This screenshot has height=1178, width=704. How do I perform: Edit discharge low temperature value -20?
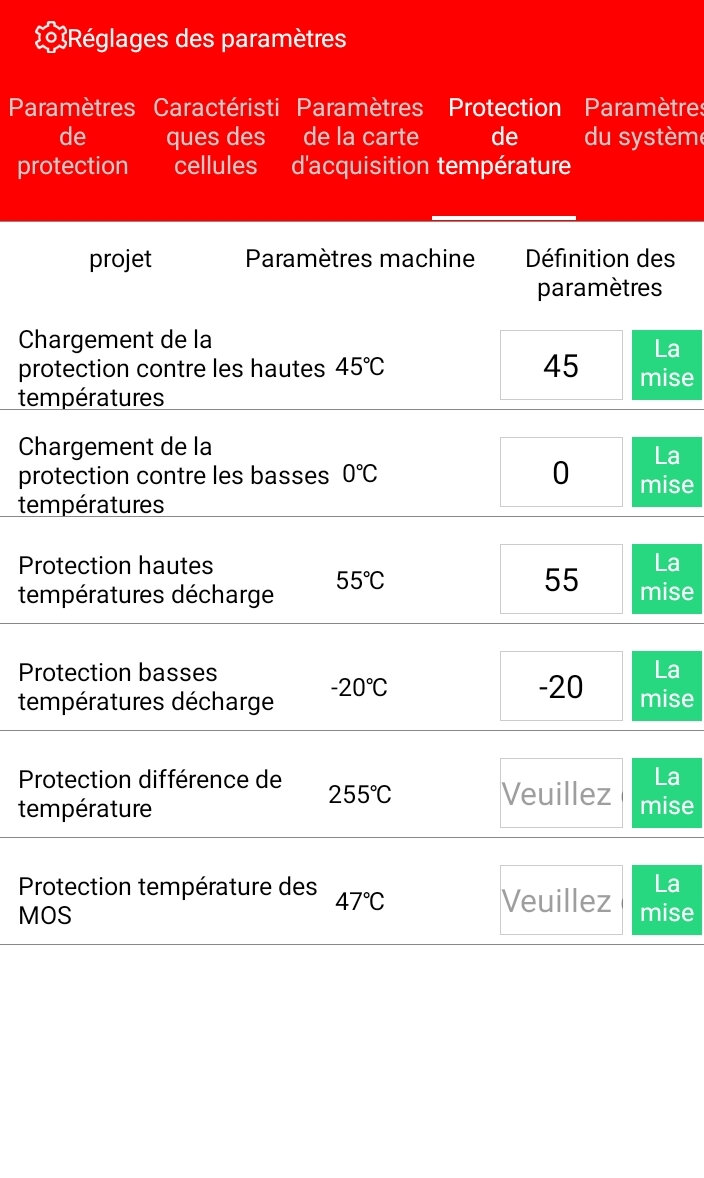561,687
